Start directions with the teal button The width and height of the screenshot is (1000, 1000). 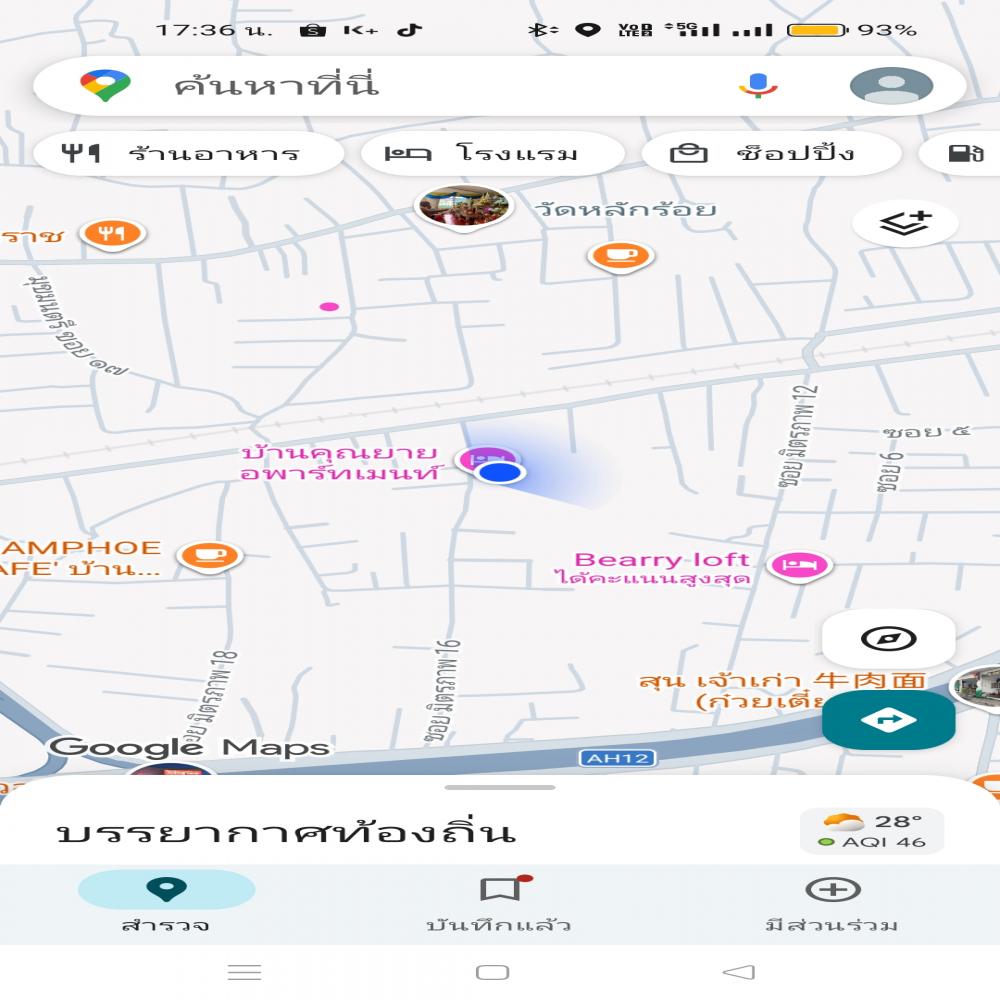[888, 720]
